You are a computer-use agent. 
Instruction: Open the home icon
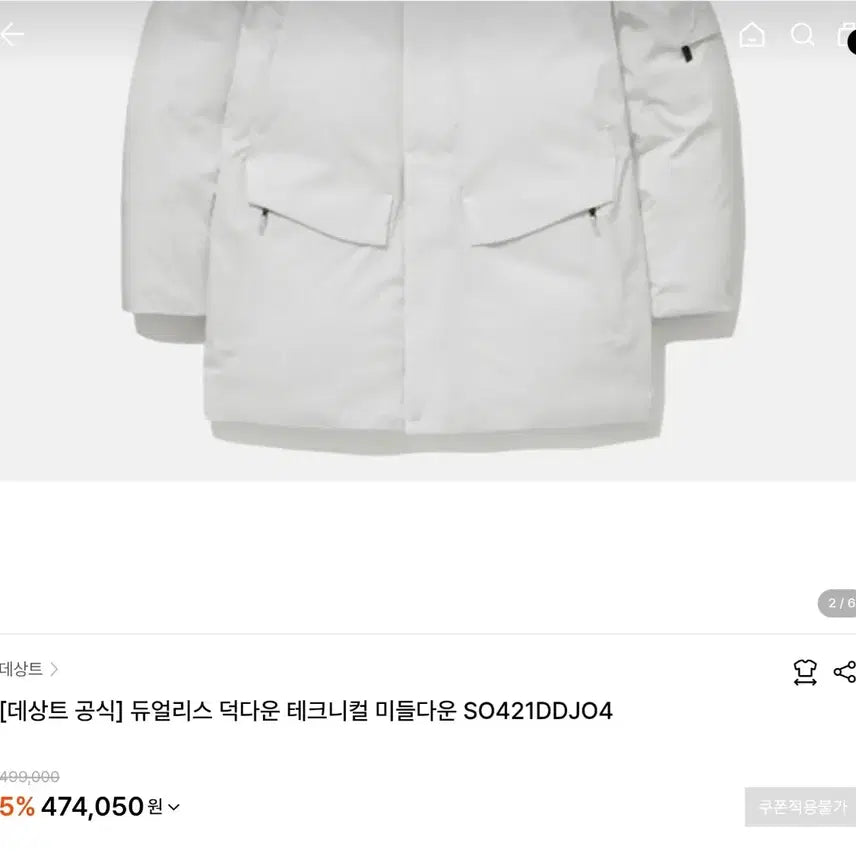[752, 36]
